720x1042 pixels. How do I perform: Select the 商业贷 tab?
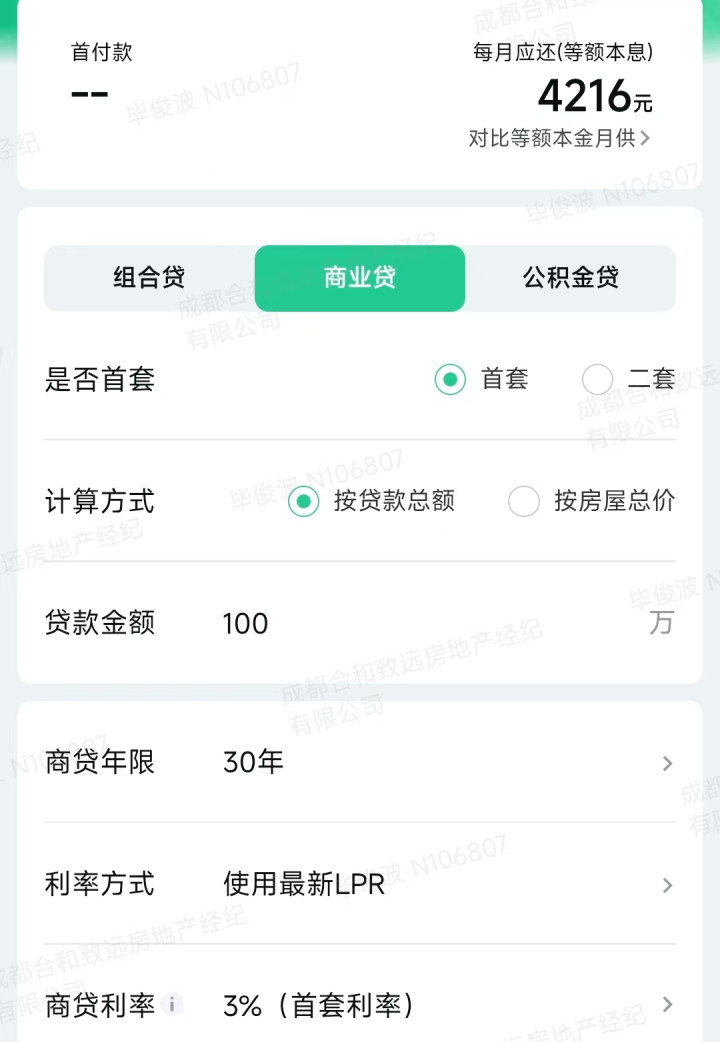coord(360,278)
